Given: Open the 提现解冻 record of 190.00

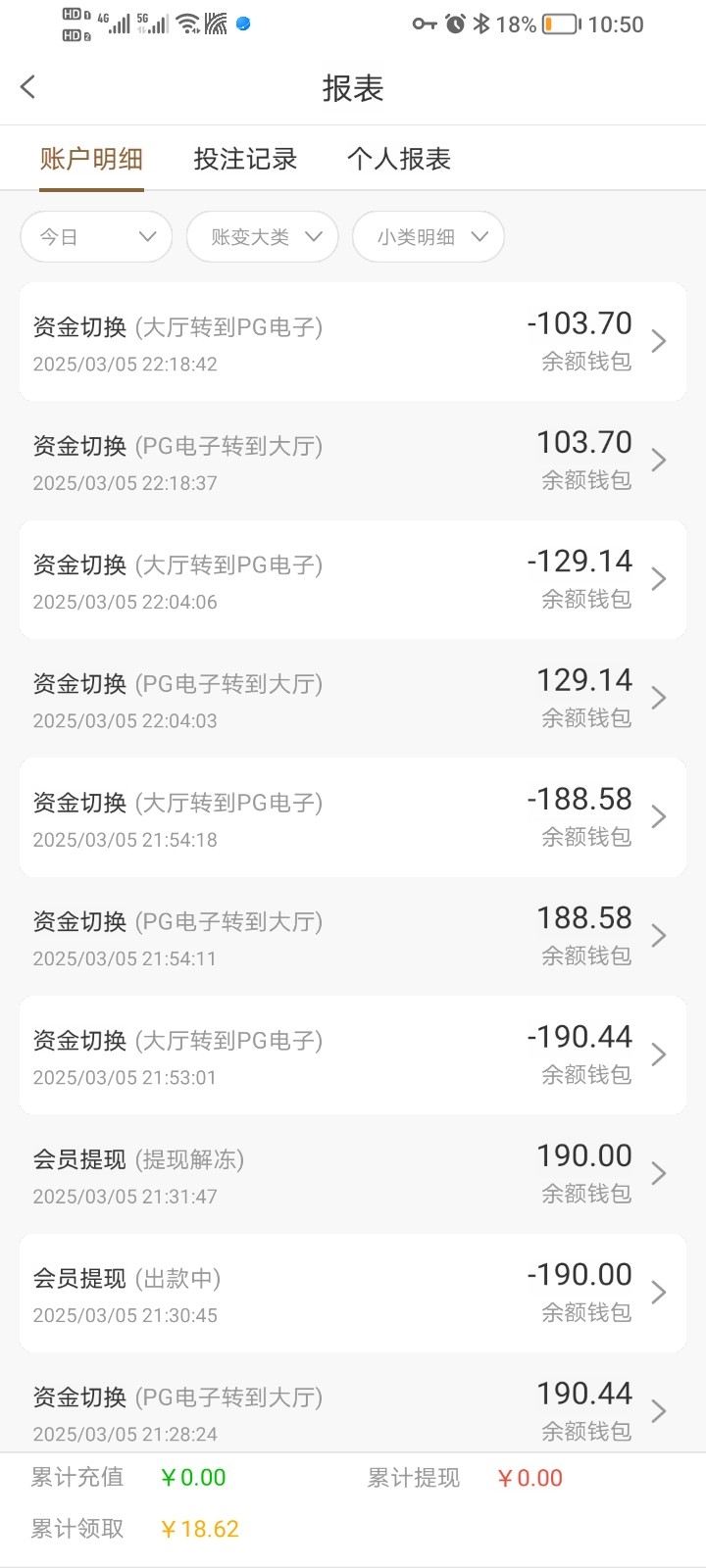Looking at the screenshot, I should (x=353, y=1174).
